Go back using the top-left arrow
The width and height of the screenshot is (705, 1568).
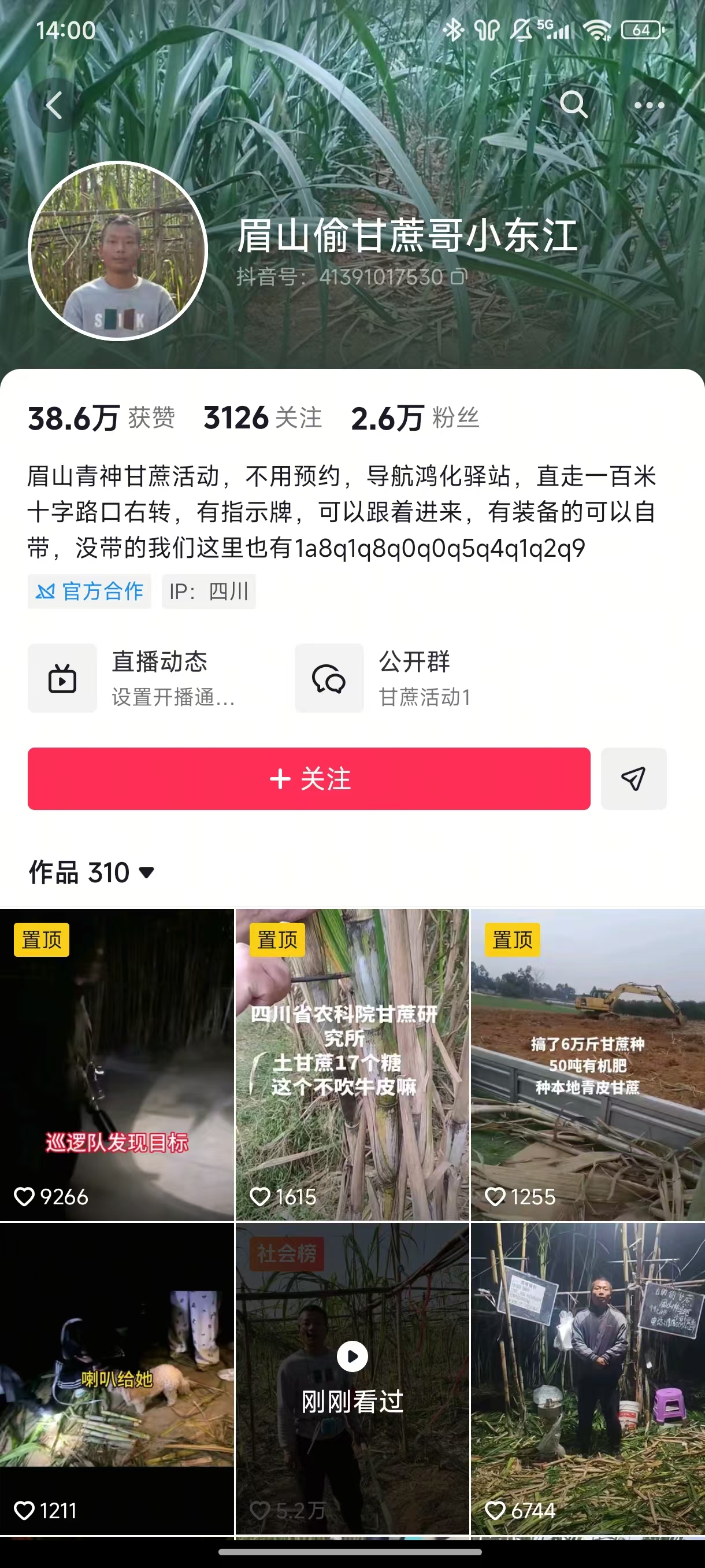(54, 105)
